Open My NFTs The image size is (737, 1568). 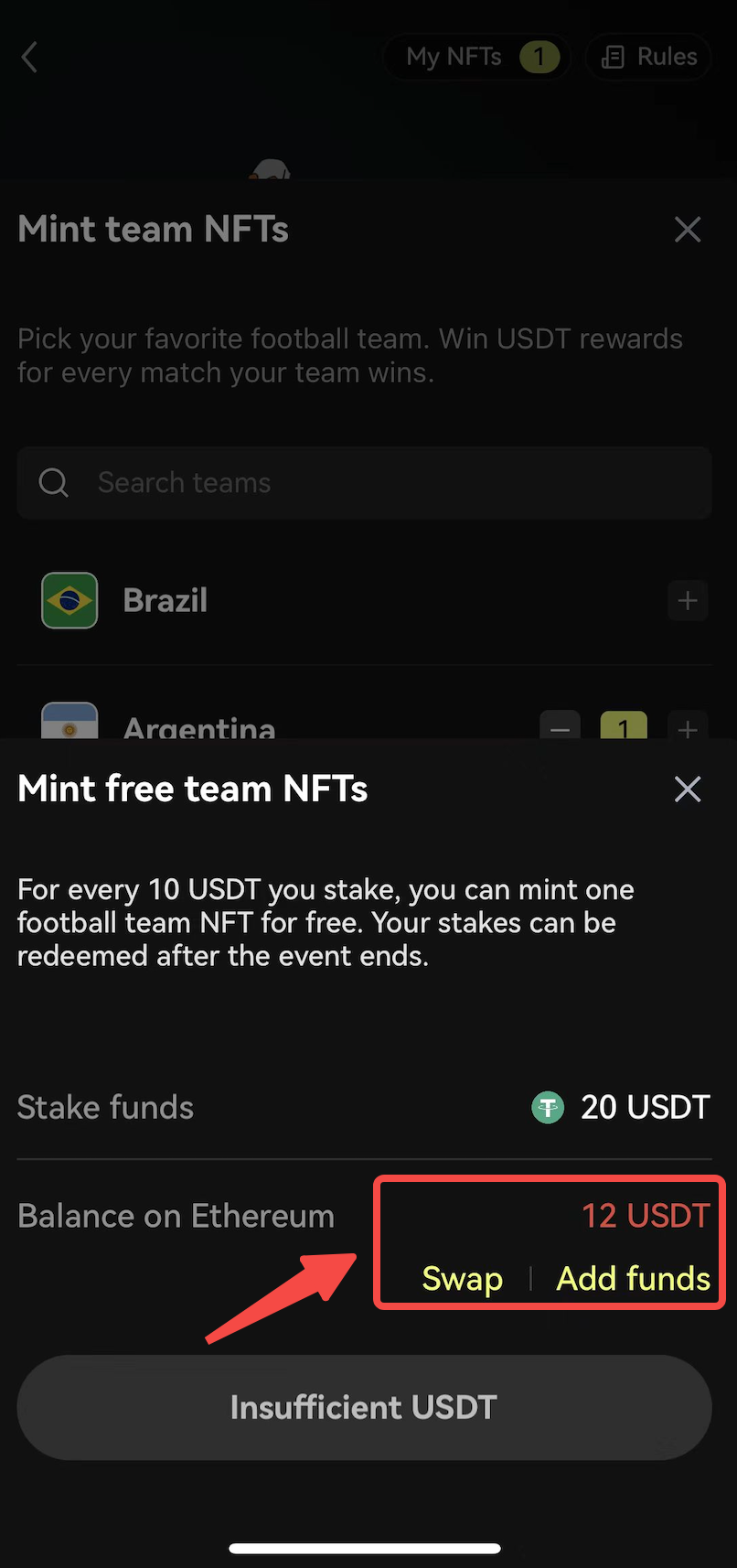[477, 57]
